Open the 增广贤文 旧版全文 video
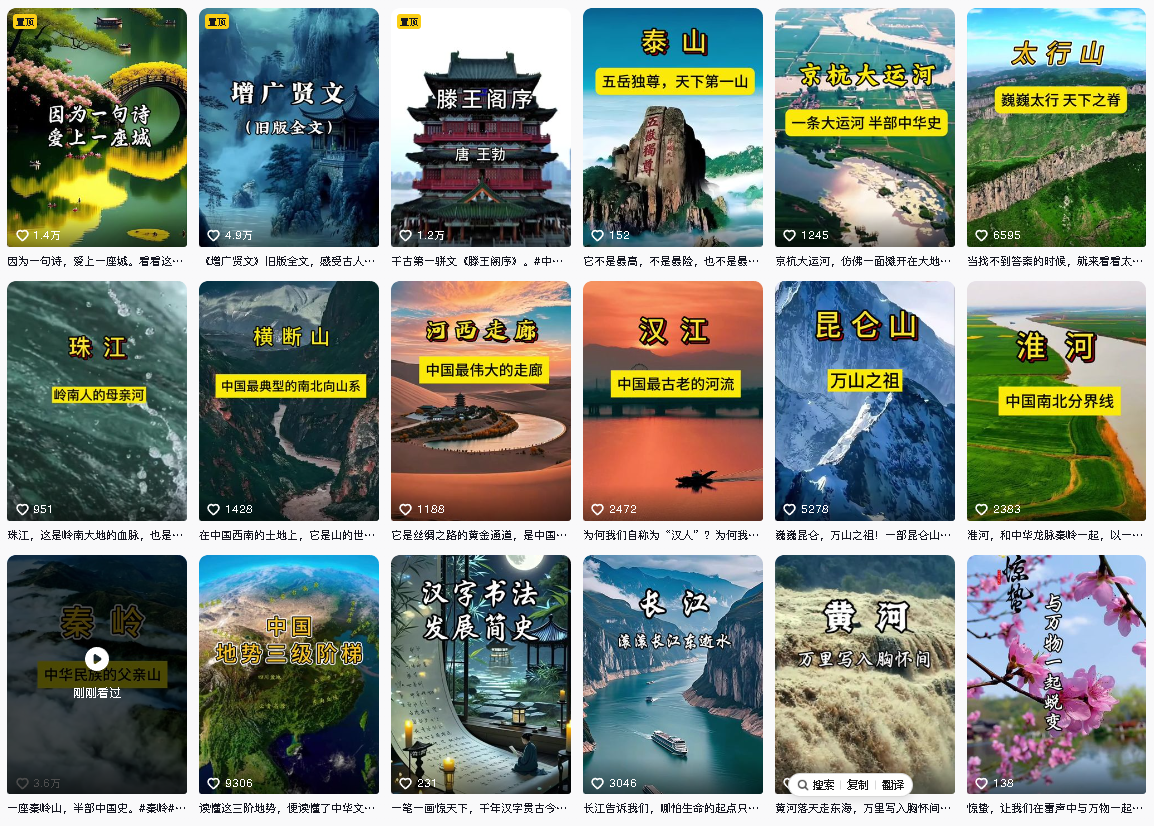1154x826 pixels. point(289,127)
